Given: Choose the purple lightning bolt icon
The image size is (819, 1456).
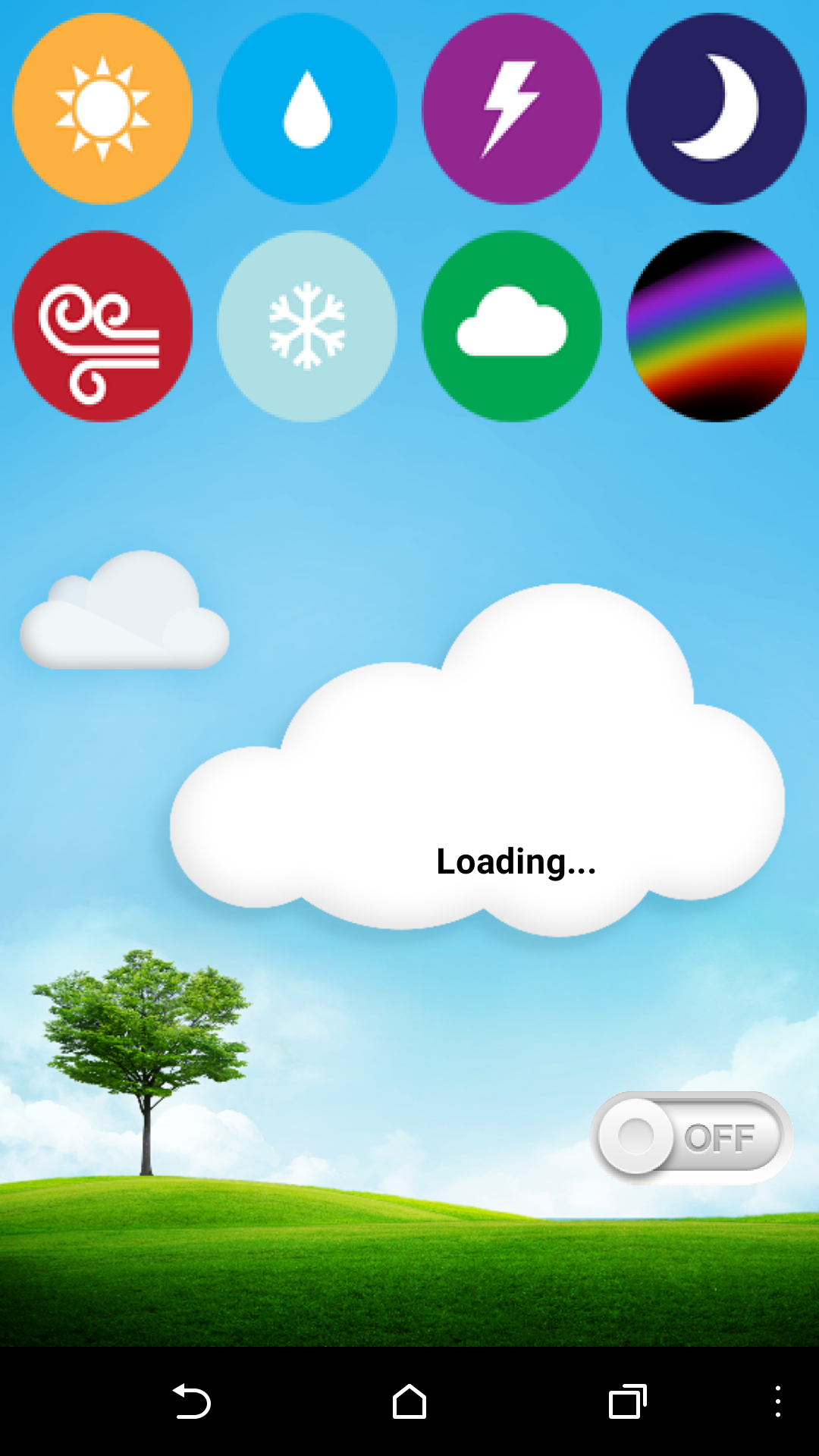Looking at the screenshot, I should [512, 108].
